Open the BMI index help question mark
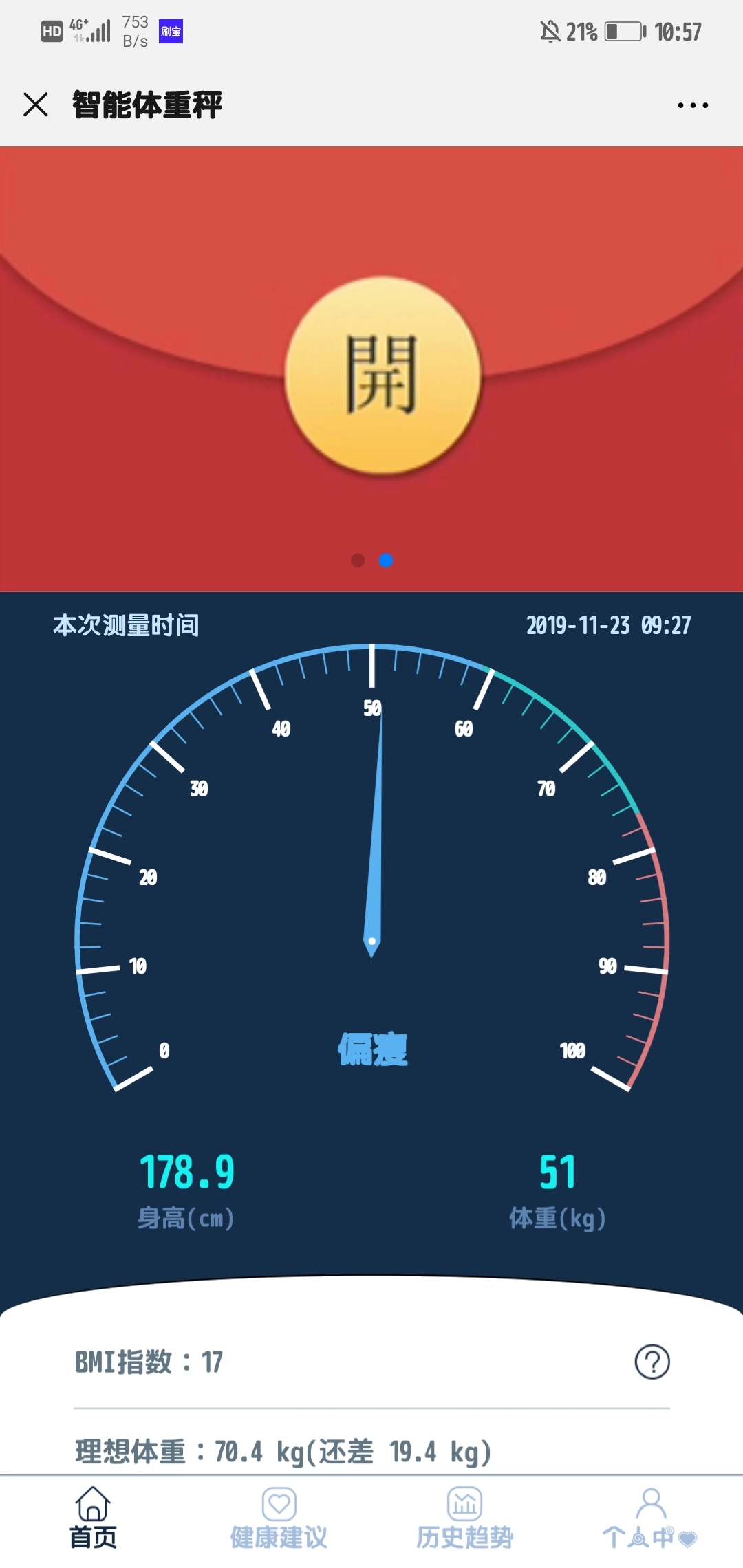The image size is (743, 1568). pos(652,1362)
